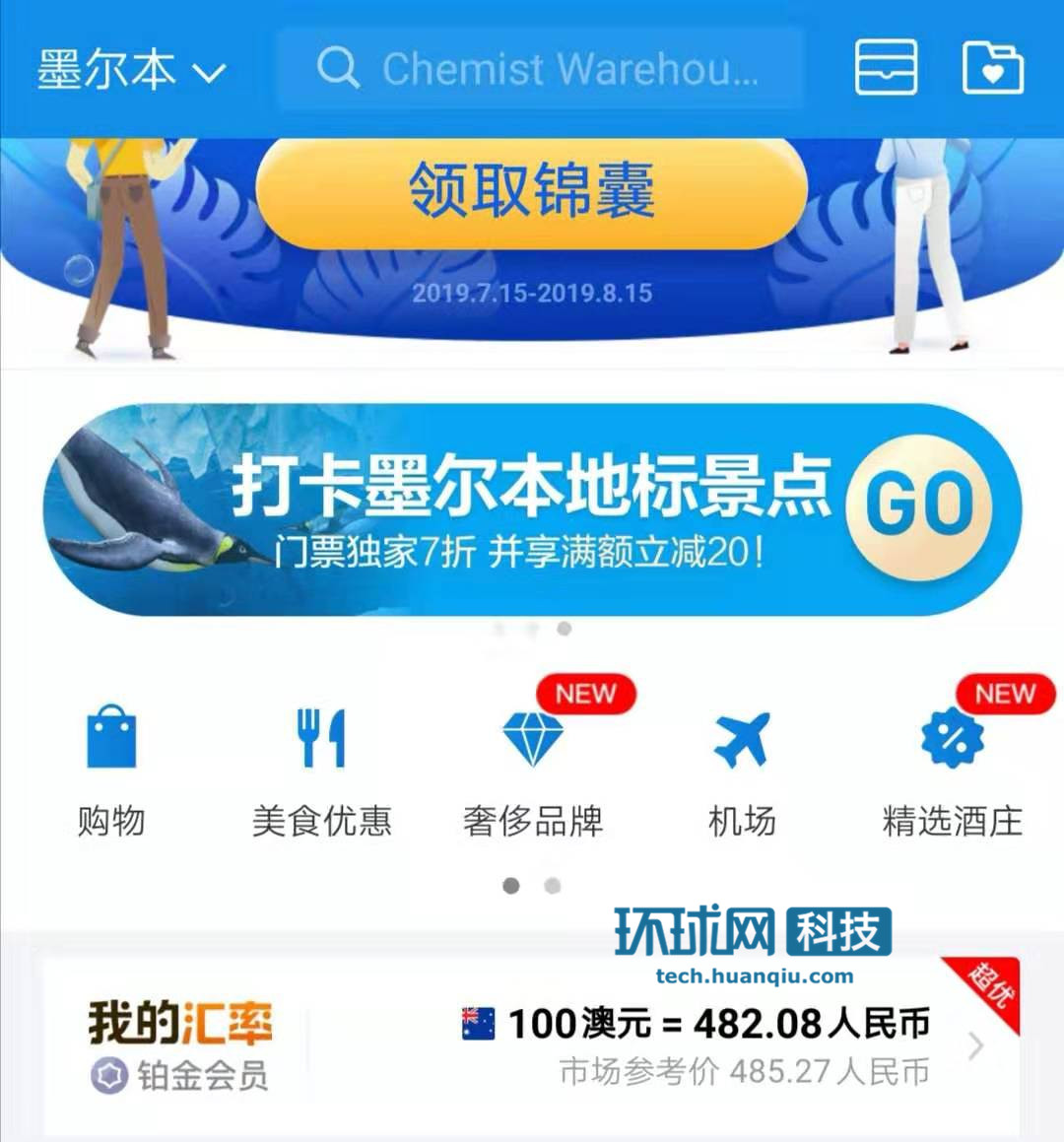
Task: Open the favorites folder icon
Action: tap(992, 67)
